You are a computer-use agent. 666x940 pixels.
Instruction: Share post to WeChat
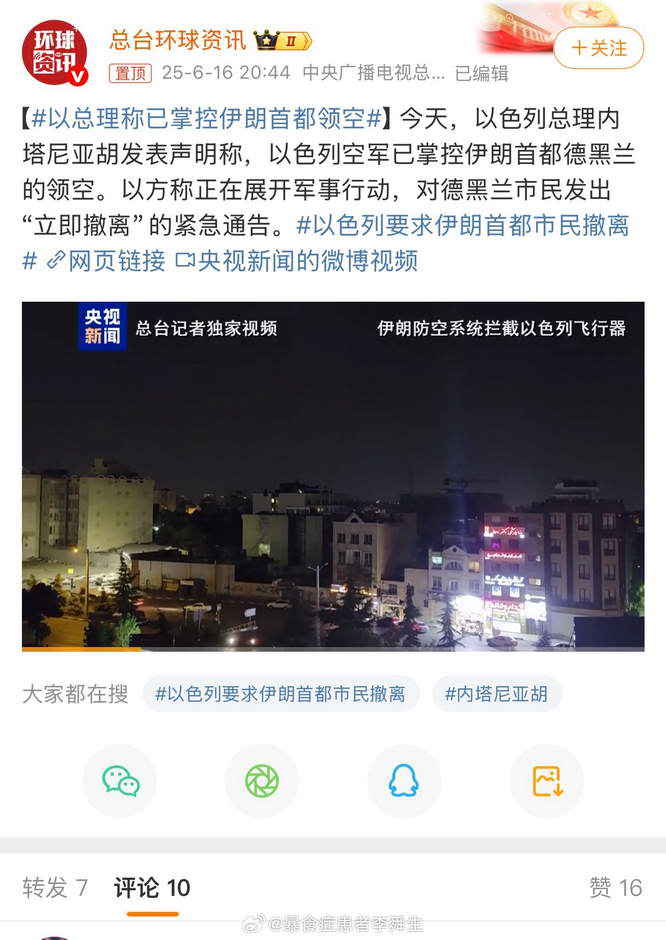pos(120,781)
